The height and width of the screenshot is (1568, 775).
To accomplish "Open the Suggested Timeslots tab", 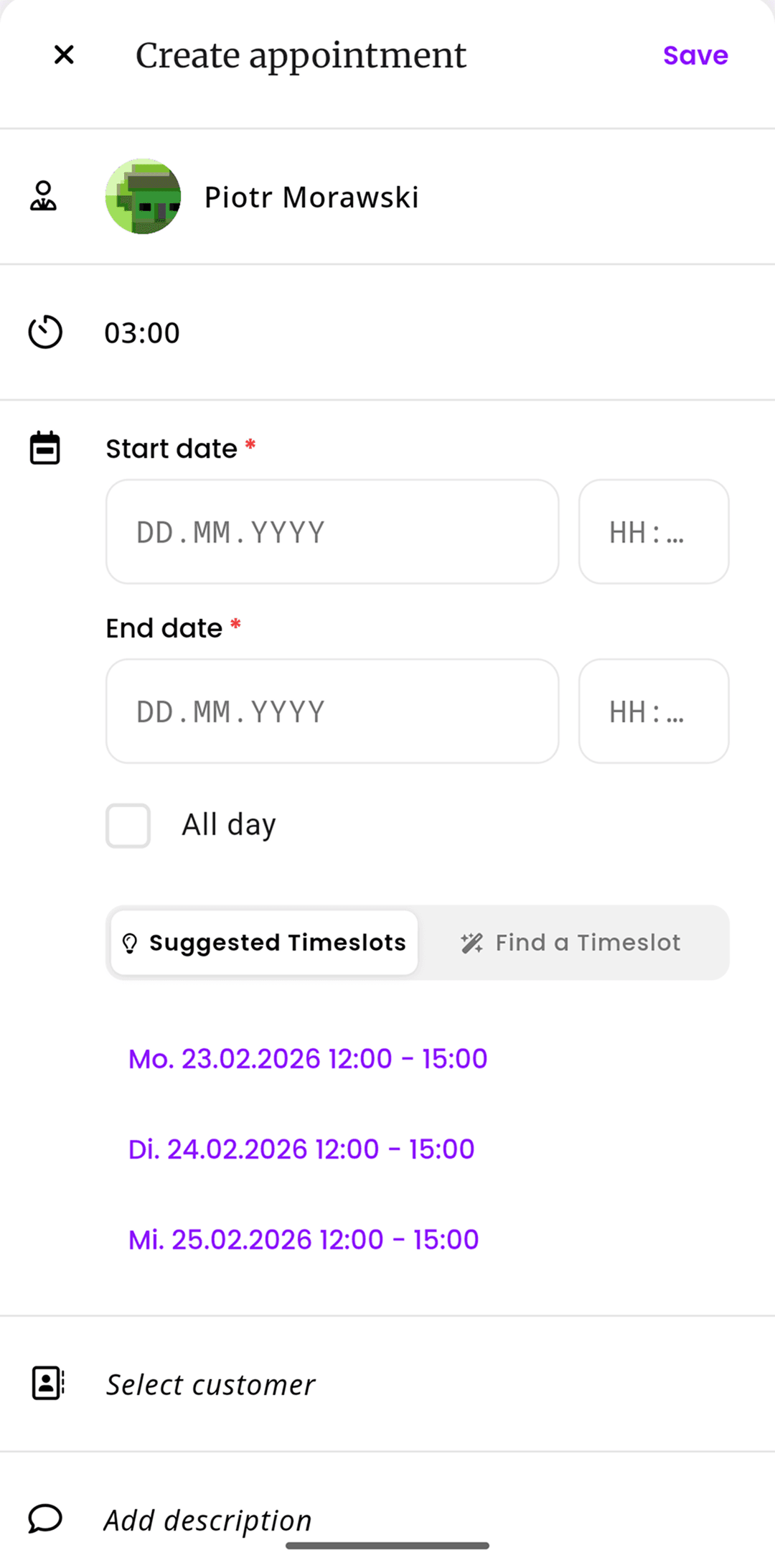I will (x=263, y=943).
